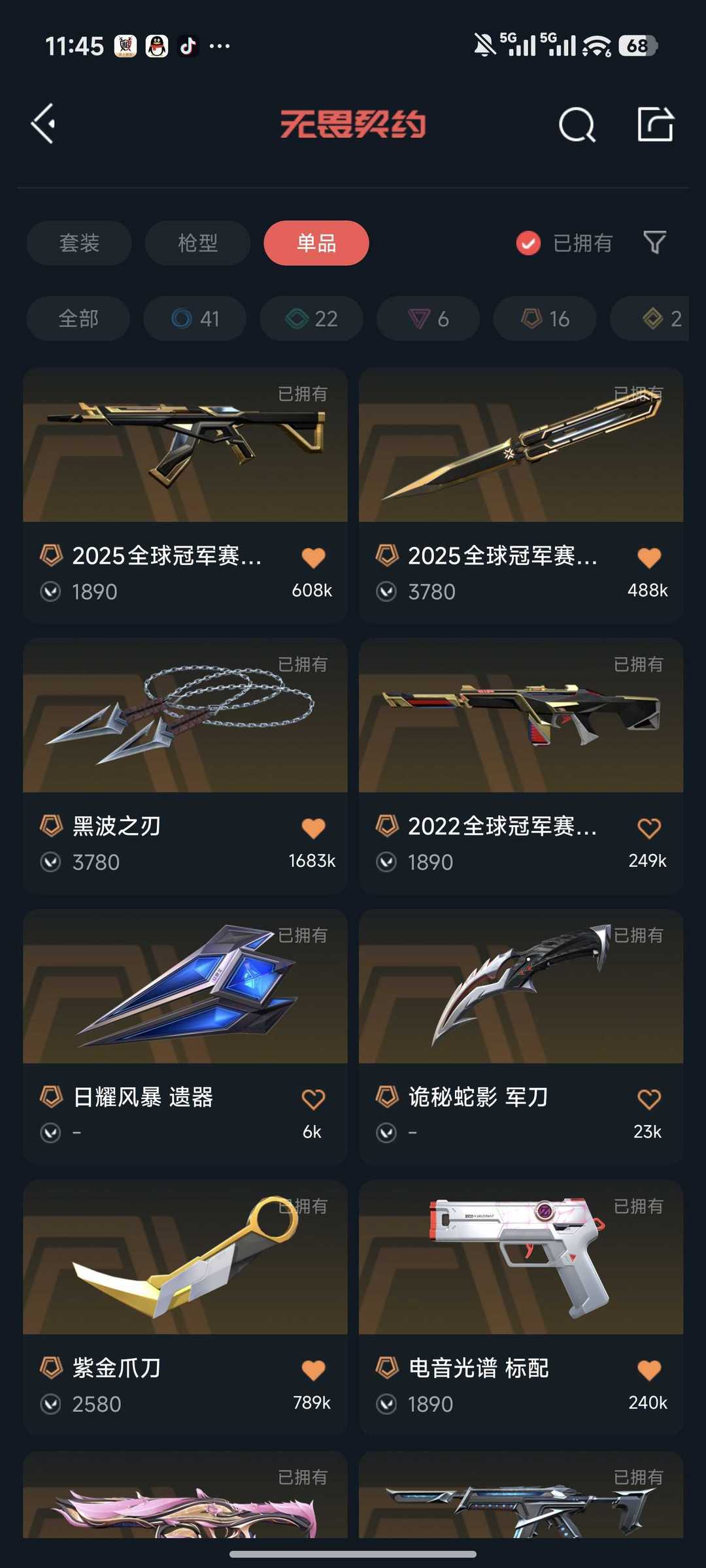The image size is (706, 1568).
Task: Toggle the 已拥有 checkbox
Action: tap(528, 243)
